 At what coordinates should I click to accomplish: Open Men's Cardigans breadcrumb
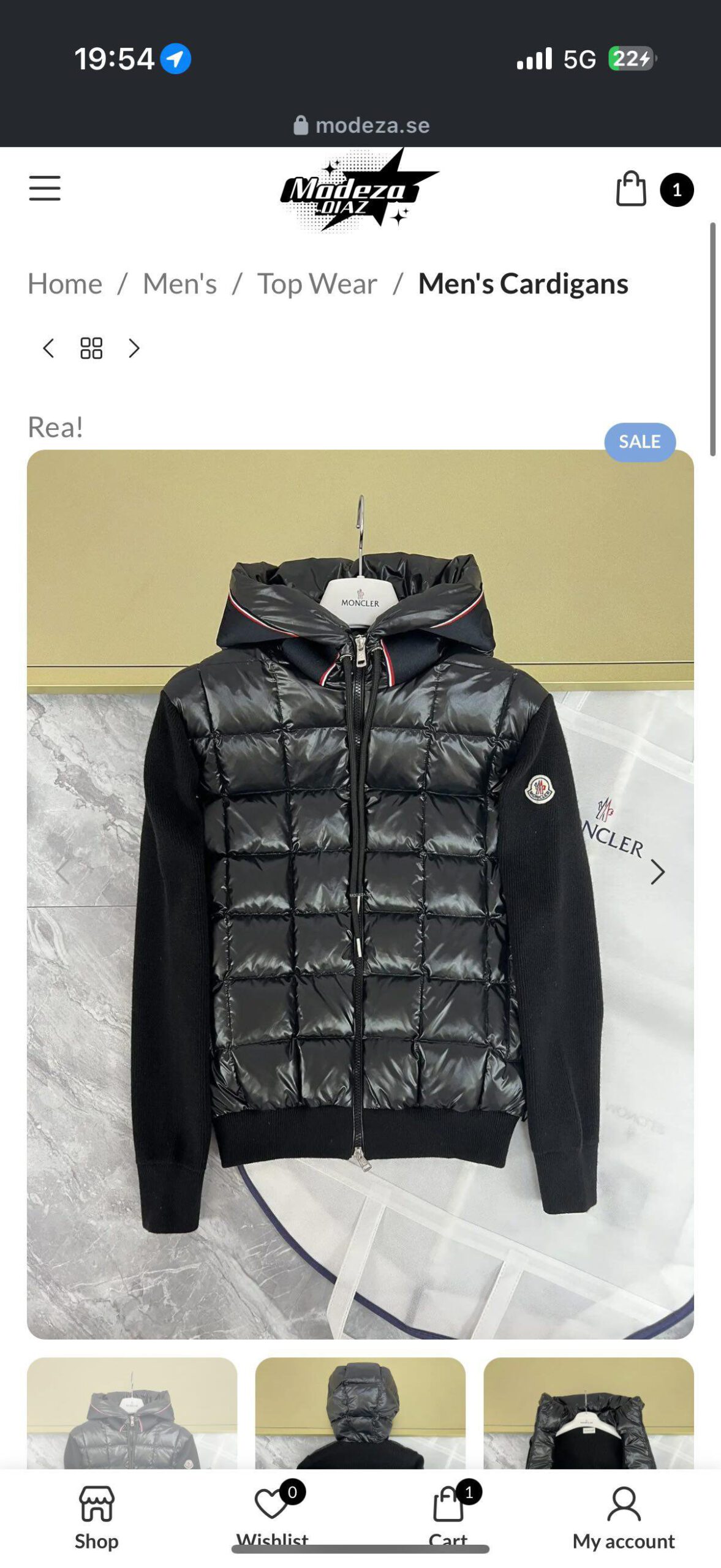pos(523,284)
